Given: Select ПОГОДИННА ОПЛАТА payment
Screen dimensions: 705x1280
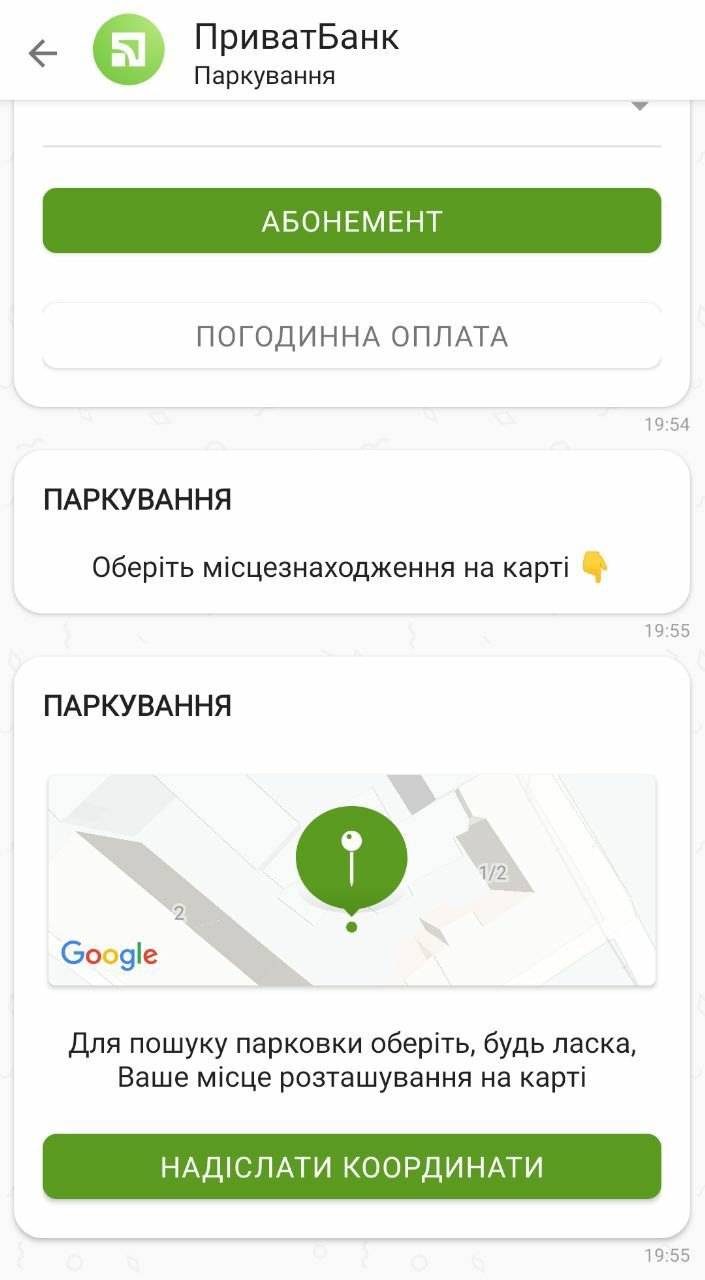Looking at the screenshot, I should pos(352,336).
